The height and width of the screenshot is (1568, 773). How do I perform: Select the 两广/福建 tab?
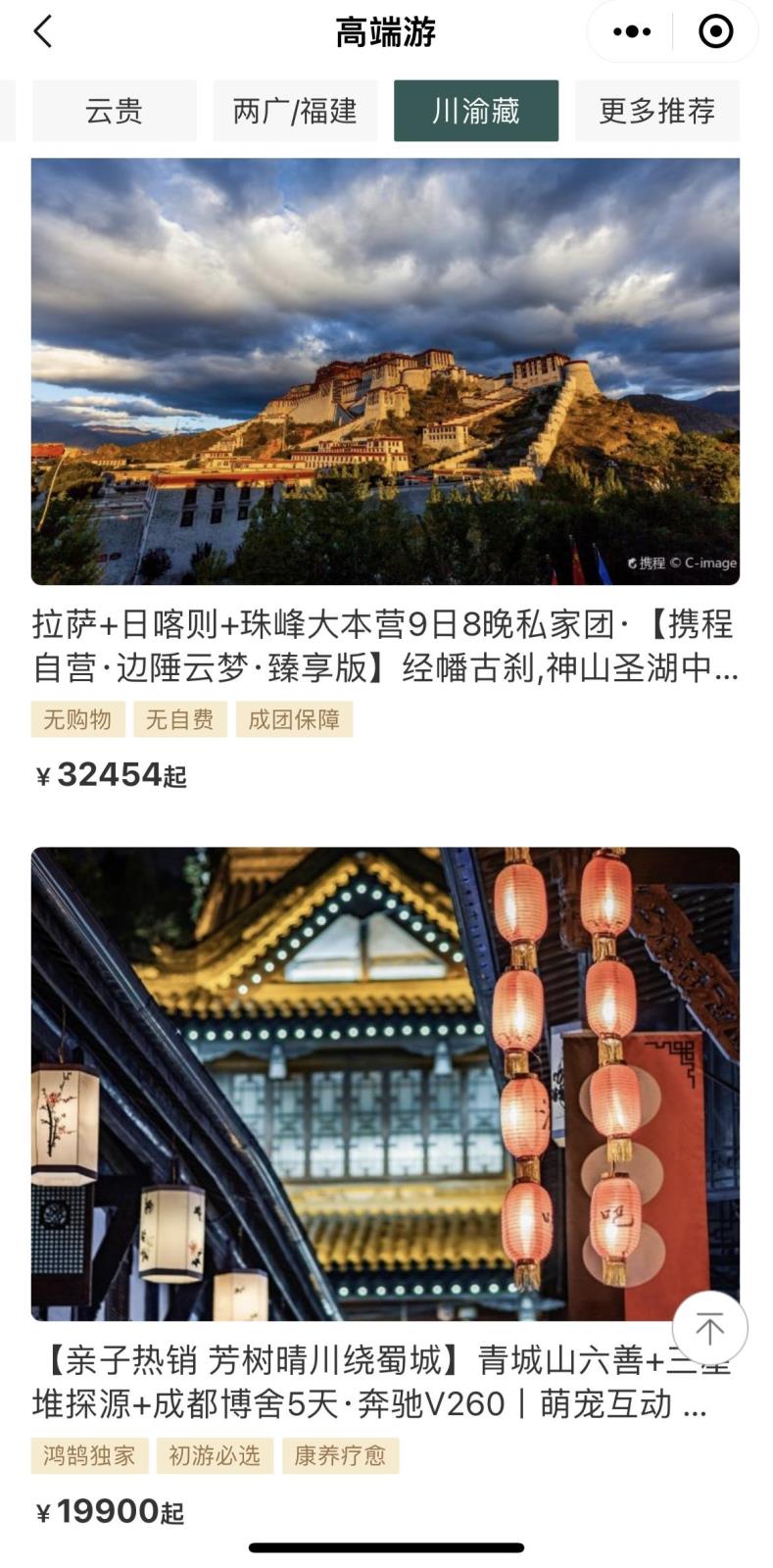tap(295, 111)
